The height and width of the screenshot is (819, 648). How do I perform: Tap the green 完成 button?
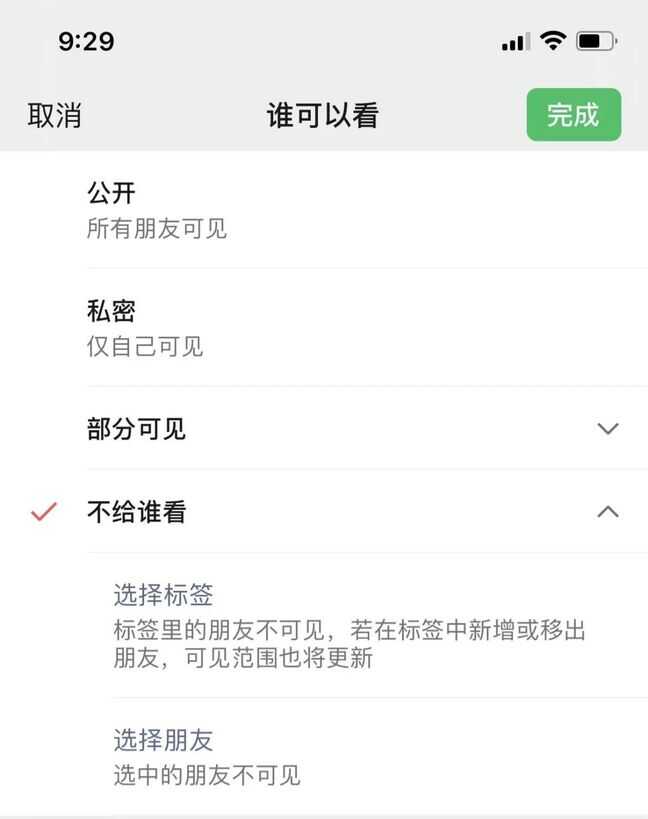[x=573, y=115]
